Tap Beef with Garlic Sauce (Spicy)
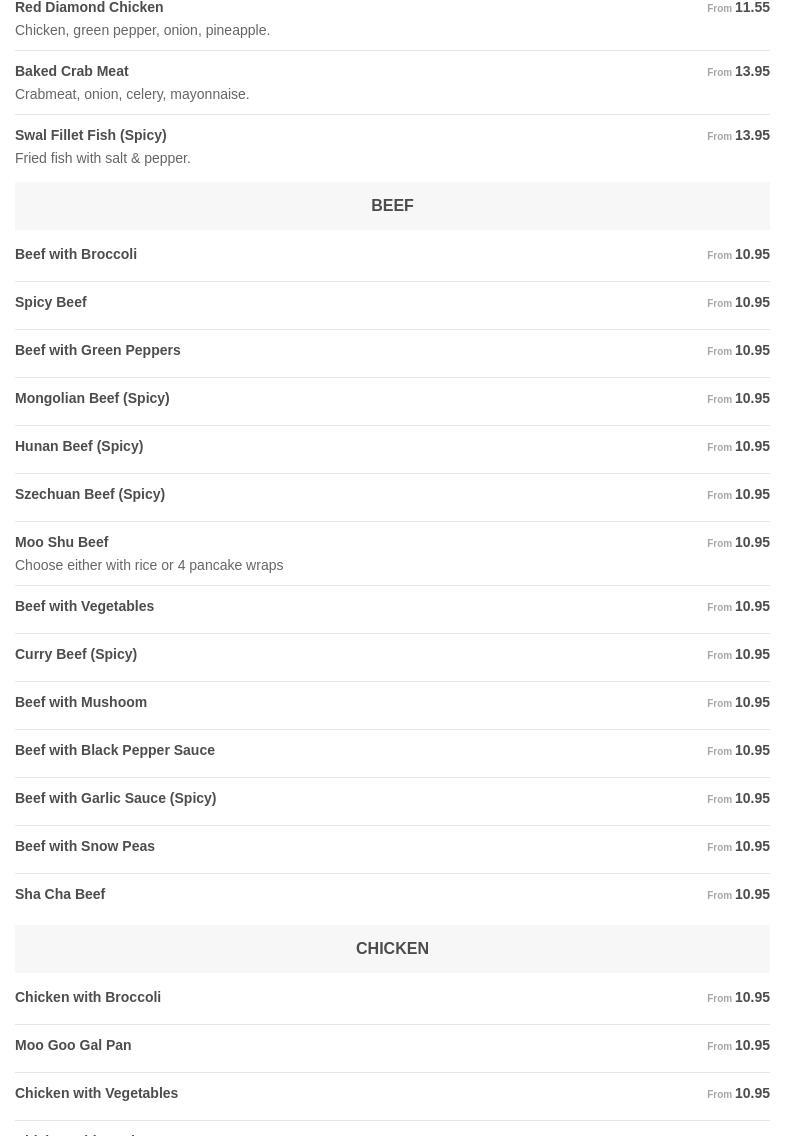 (116, 799)
